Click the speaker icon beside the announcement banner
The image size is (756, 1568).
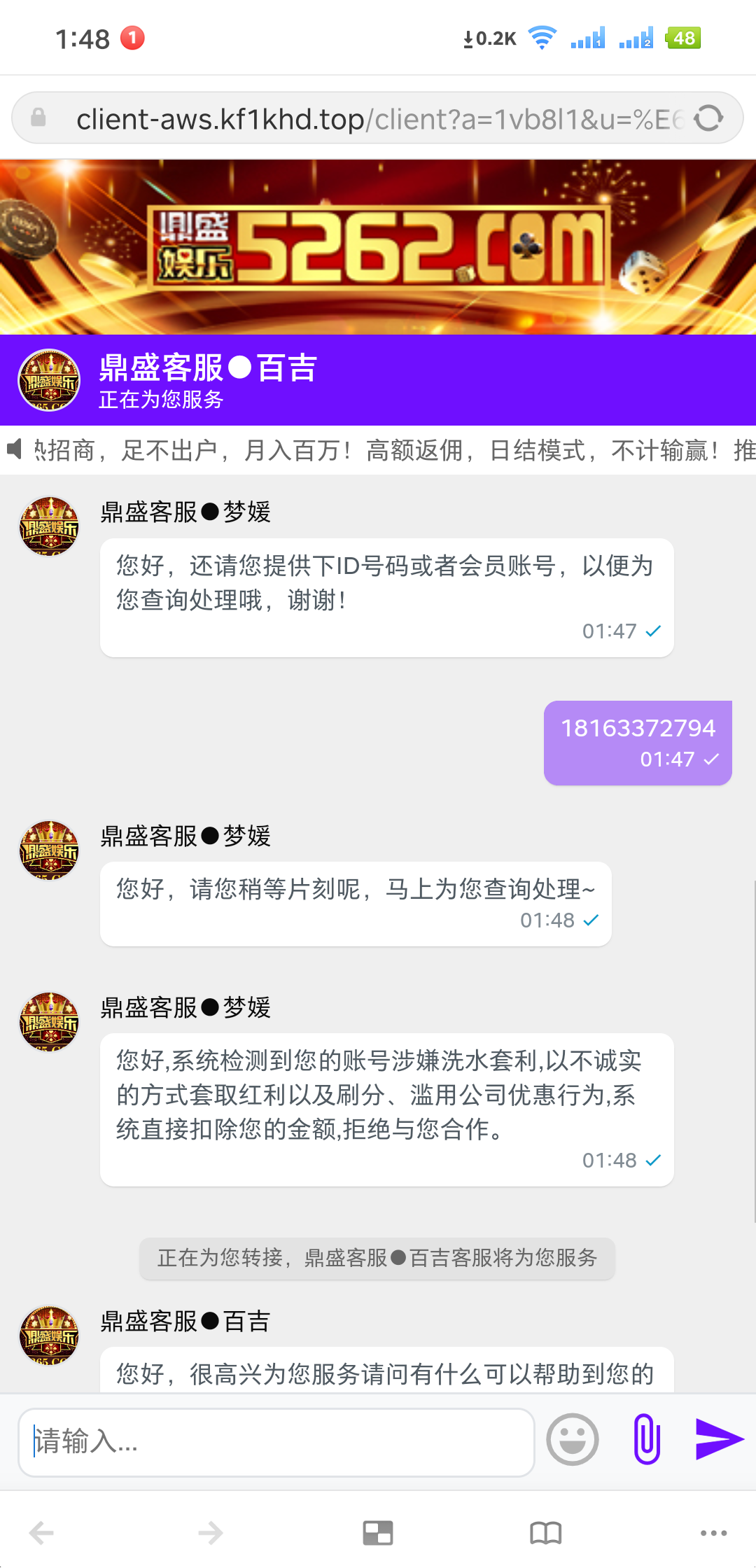click(x=15, y=450)
